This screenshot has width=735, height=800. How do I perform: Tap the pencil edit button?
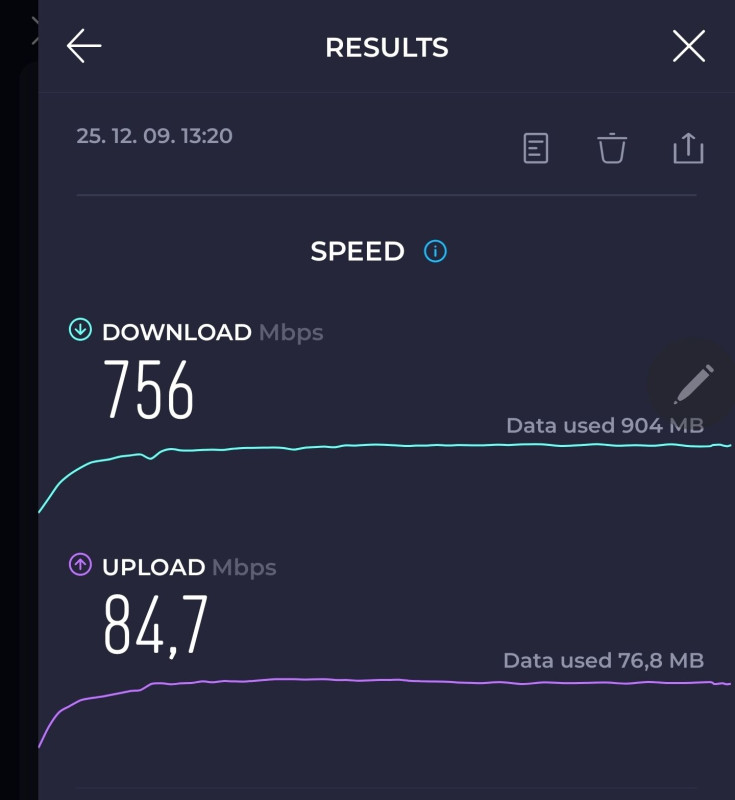coord(692,383)
